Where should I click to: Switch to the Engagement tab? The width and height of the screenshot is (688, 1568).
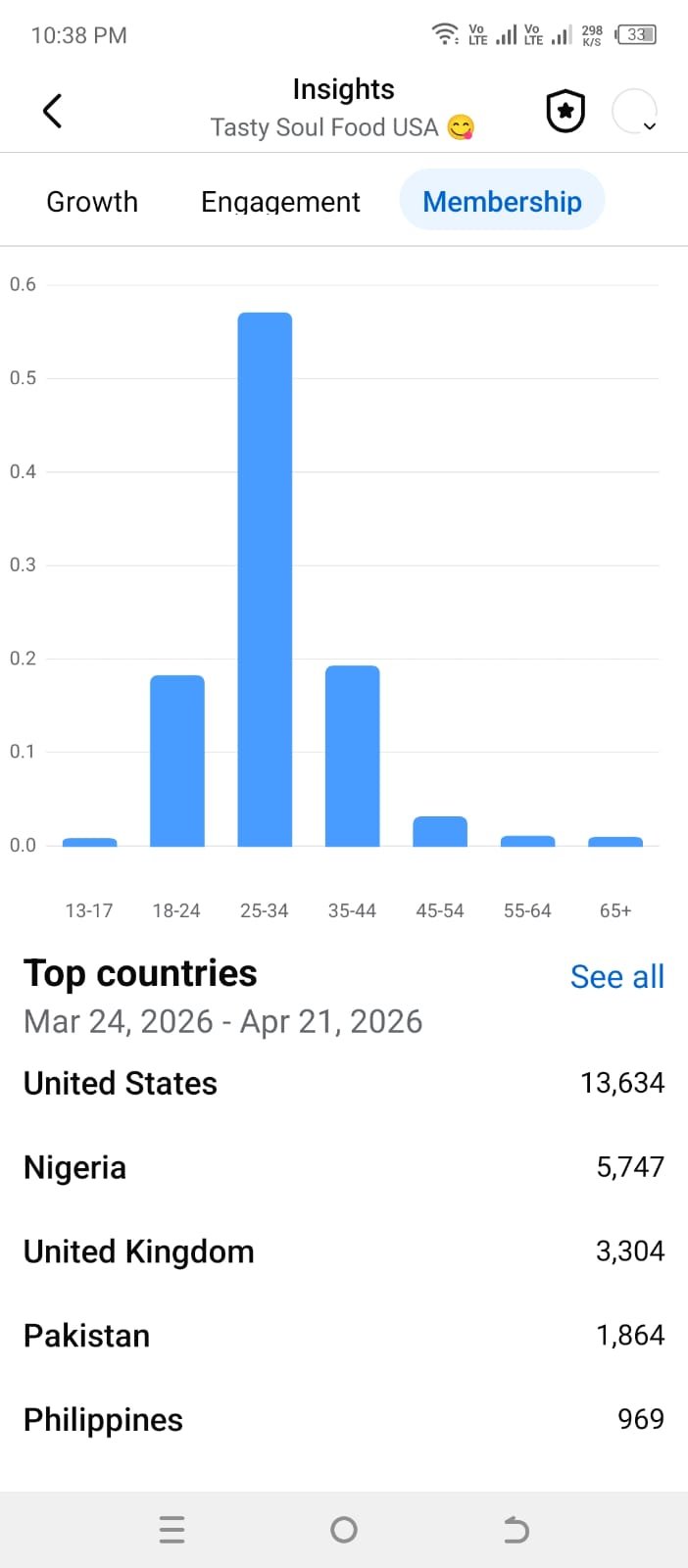click(x=280, y=202)
